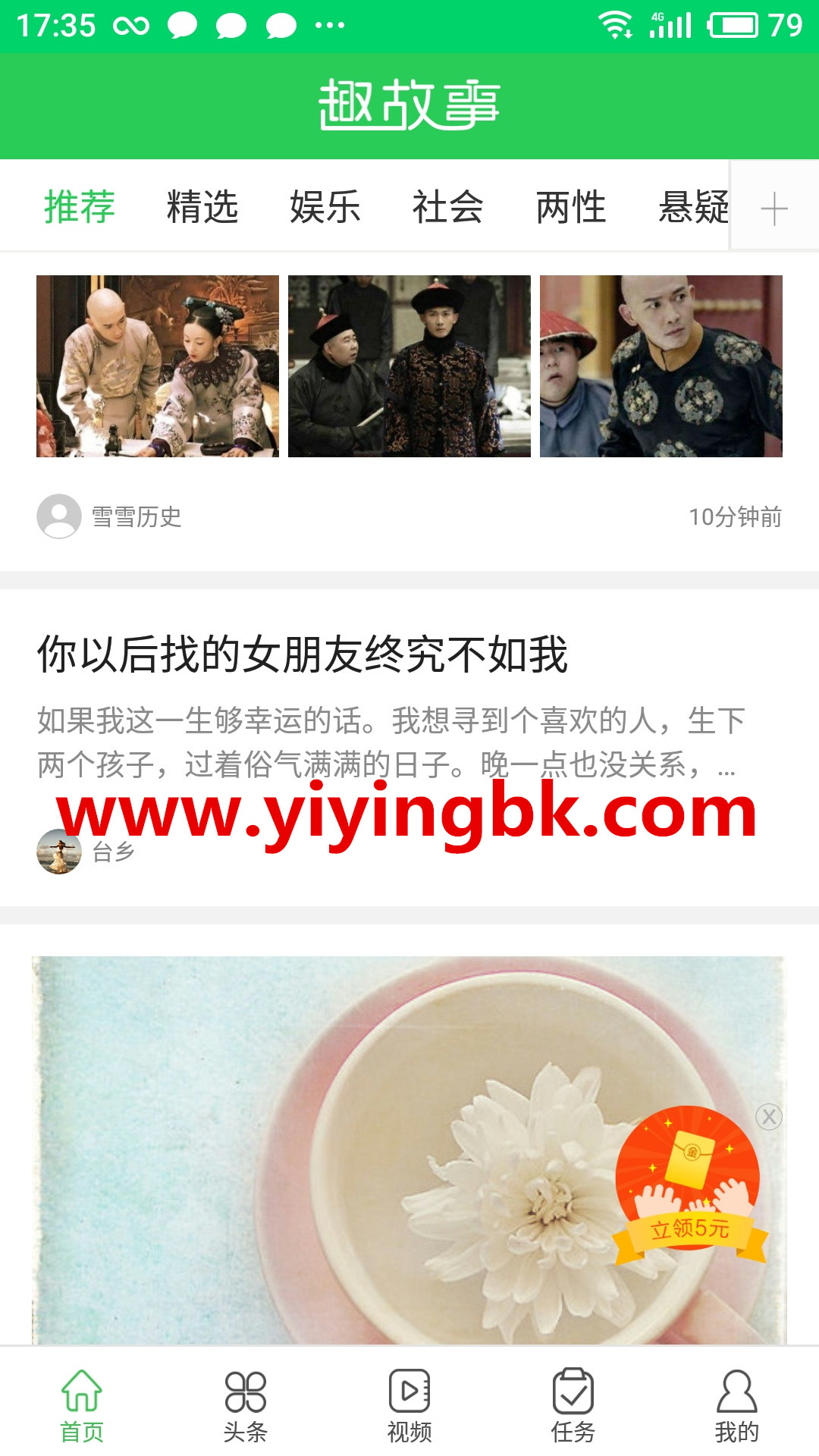Tap the plus icon to add channels
The width and height of the screenshot is (819, 1456).
(774, 209)
